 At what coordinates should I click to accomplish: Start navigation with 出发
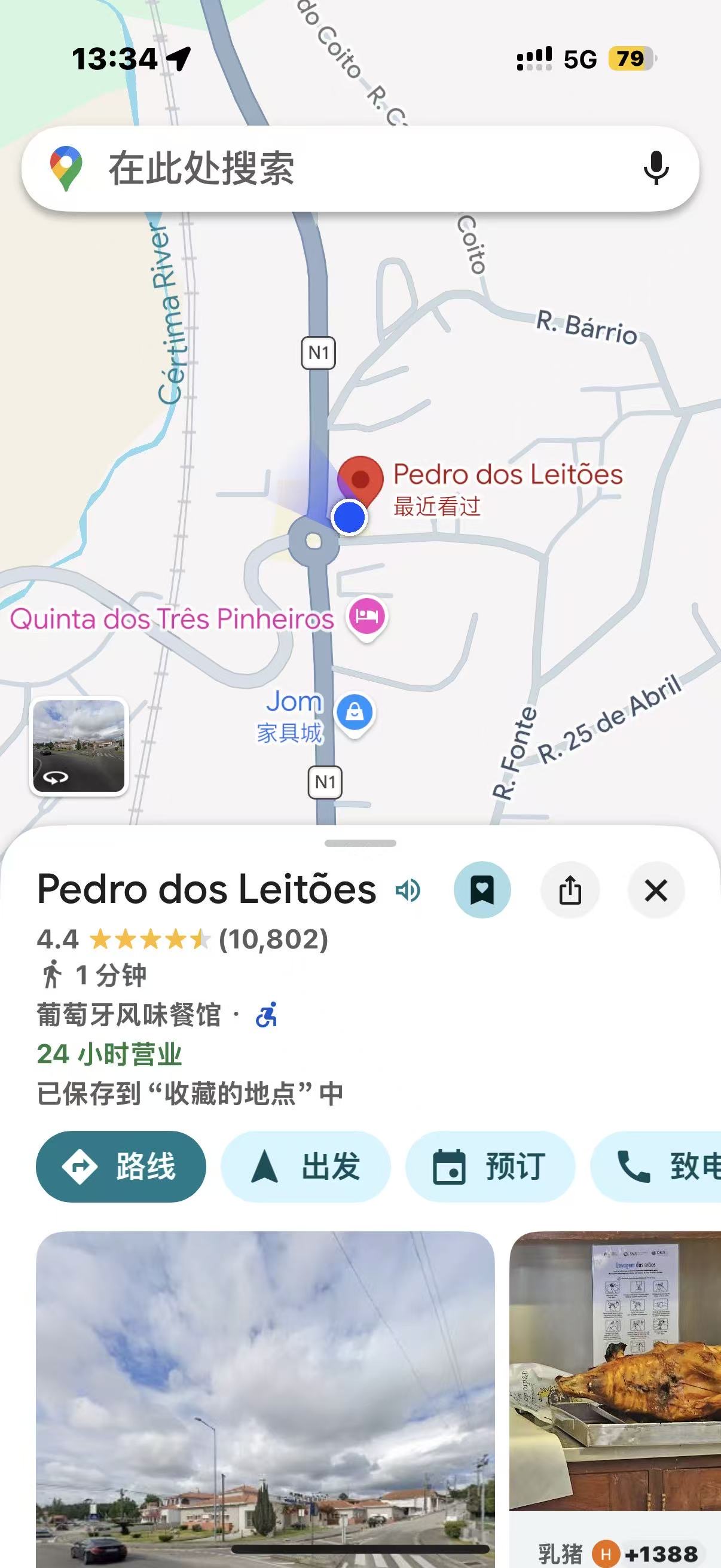tap(305, 1166)
